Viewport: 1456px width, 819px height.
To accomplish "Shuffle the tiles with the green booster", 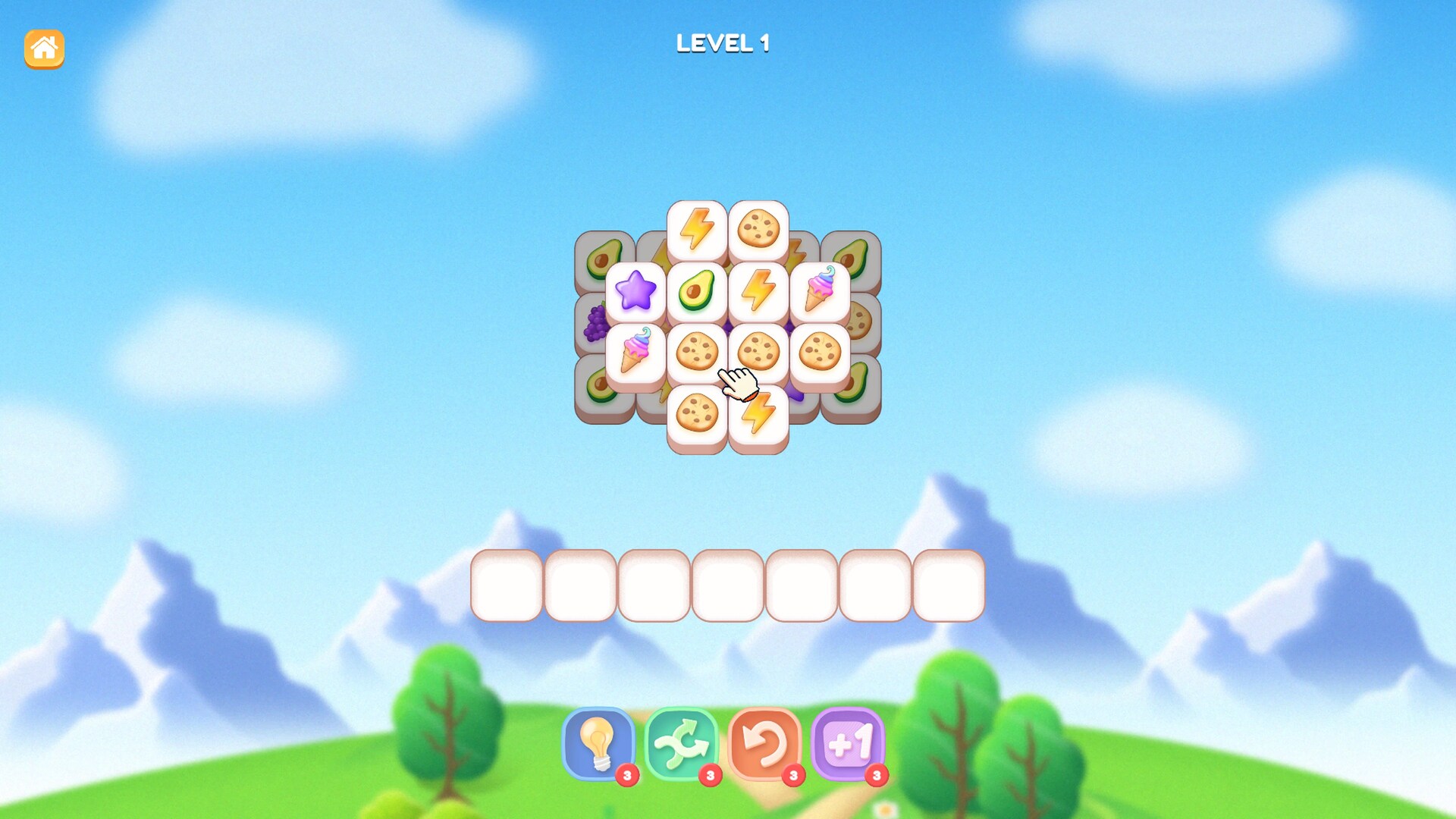I will 681,744.
